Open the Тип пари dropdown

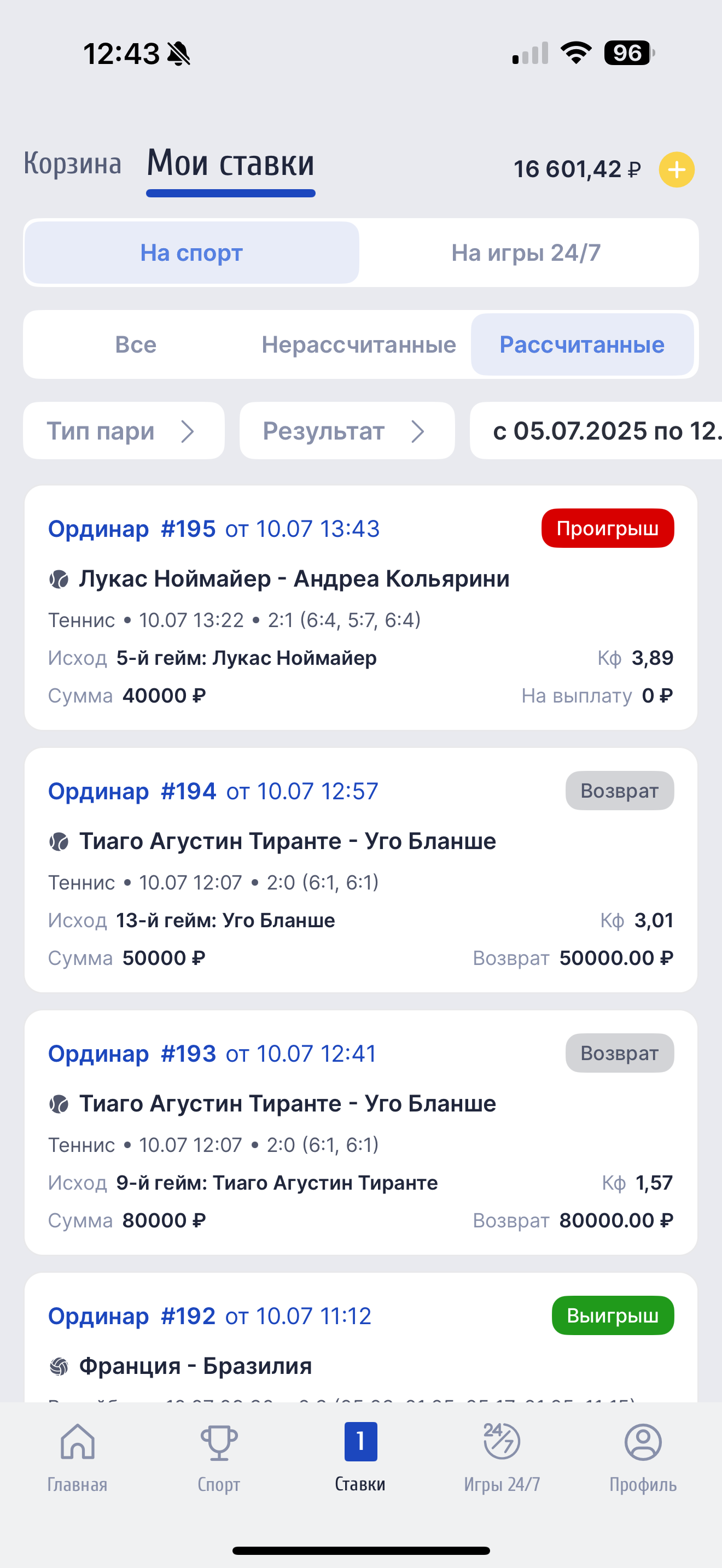point(124,431)
